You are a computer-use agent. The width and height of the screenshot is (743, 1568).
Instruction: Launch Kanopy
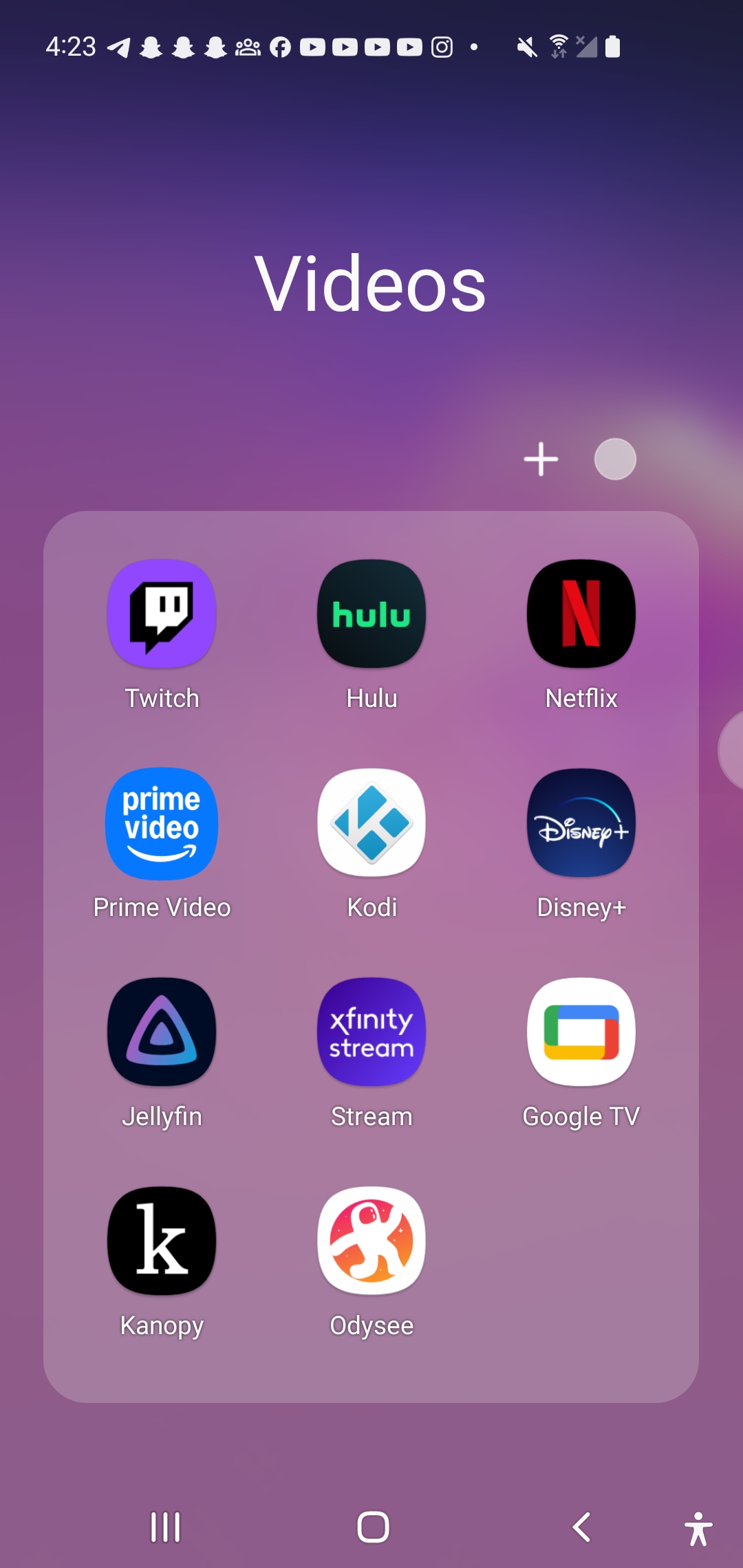tap(162, 1241)
